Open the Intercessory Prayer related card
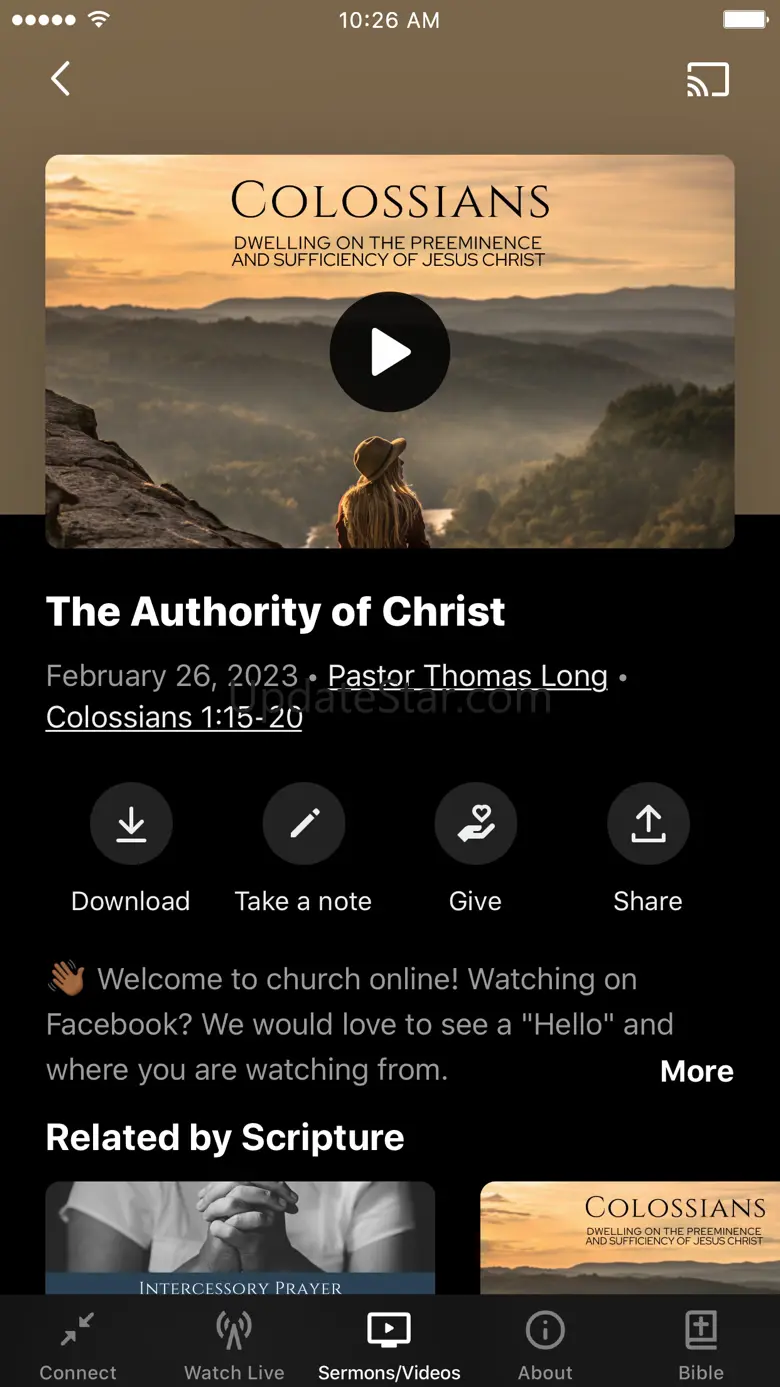Viewport: 780px width, 1387px height. tap(240, 1238)
